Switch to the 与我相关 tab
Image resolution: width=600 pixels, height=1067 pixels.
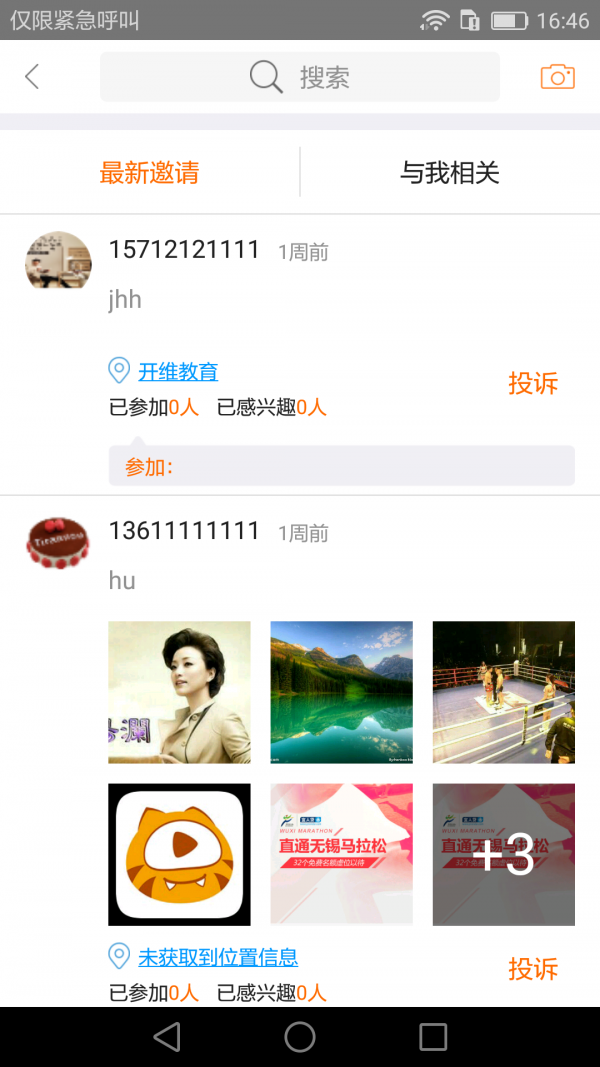(x=449, y=172)
